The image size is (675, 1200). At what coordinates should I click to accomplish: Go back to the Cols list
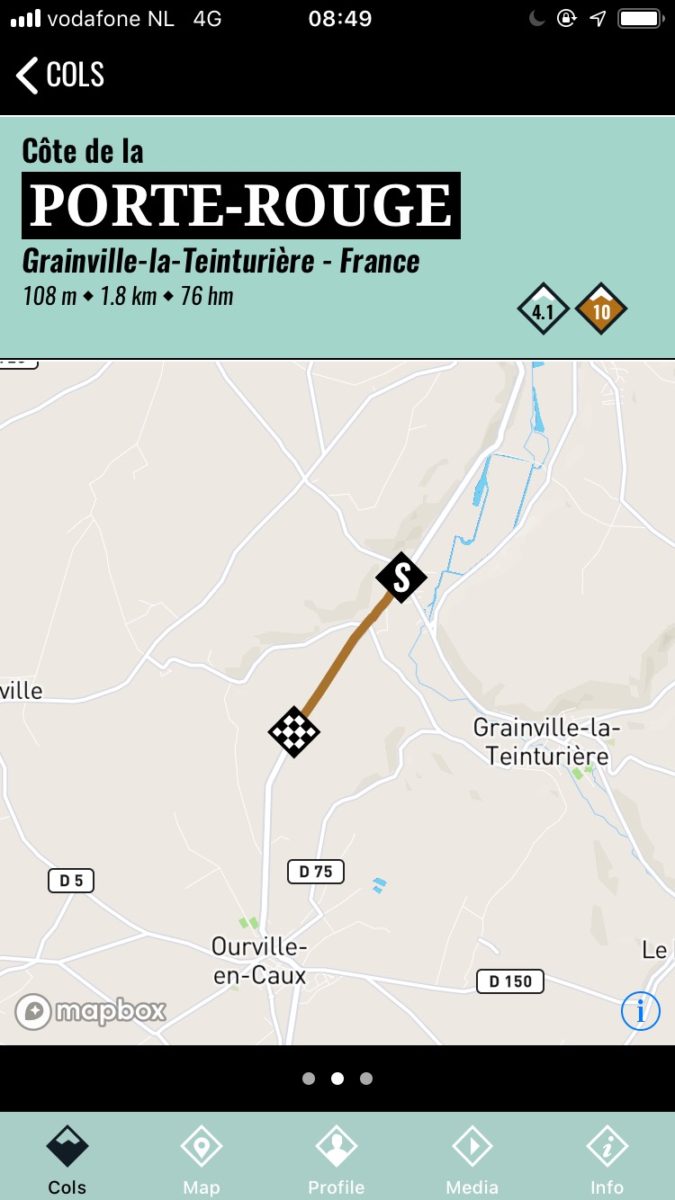[x=60, y=75]
